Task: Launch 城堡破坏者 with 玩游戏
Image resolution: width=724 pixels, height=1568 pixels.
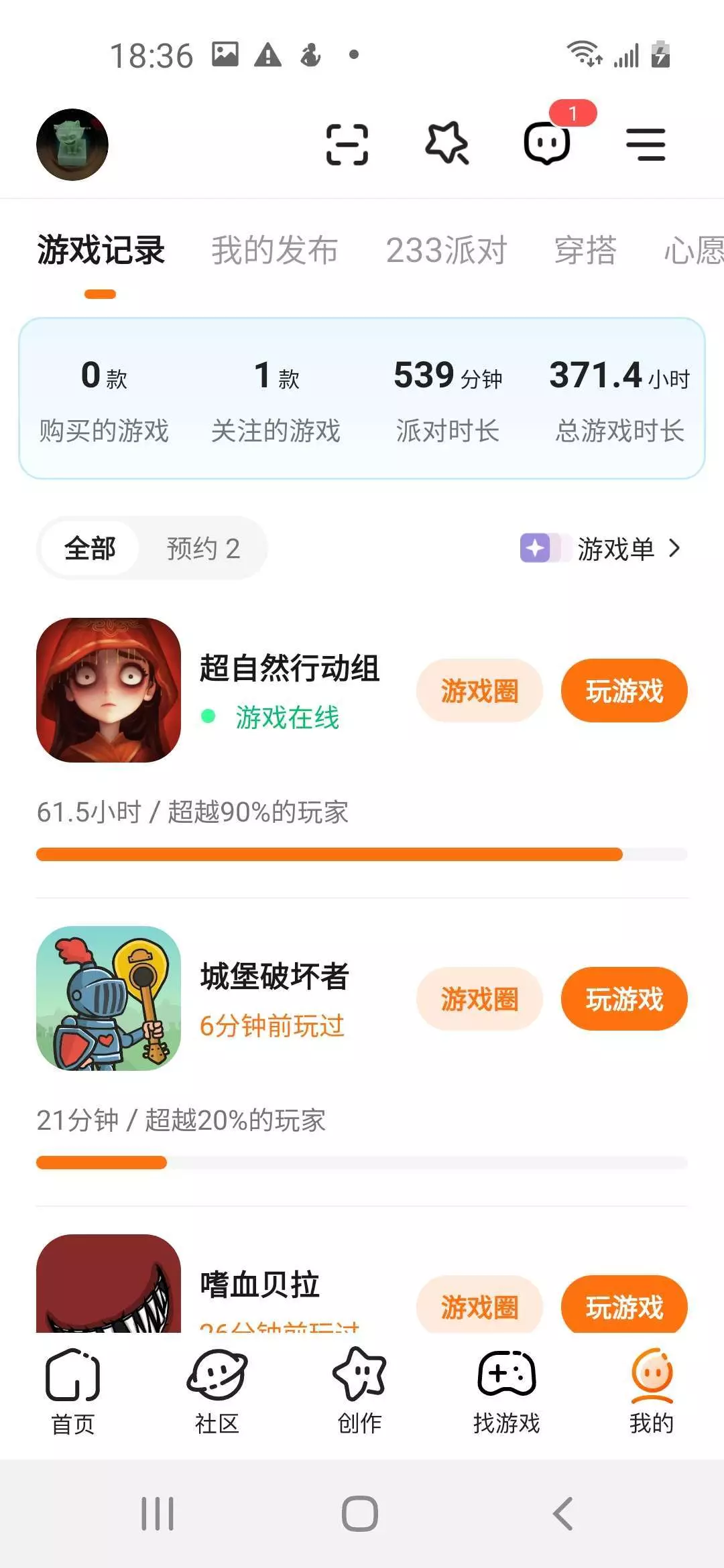Action: click(624, 999)
